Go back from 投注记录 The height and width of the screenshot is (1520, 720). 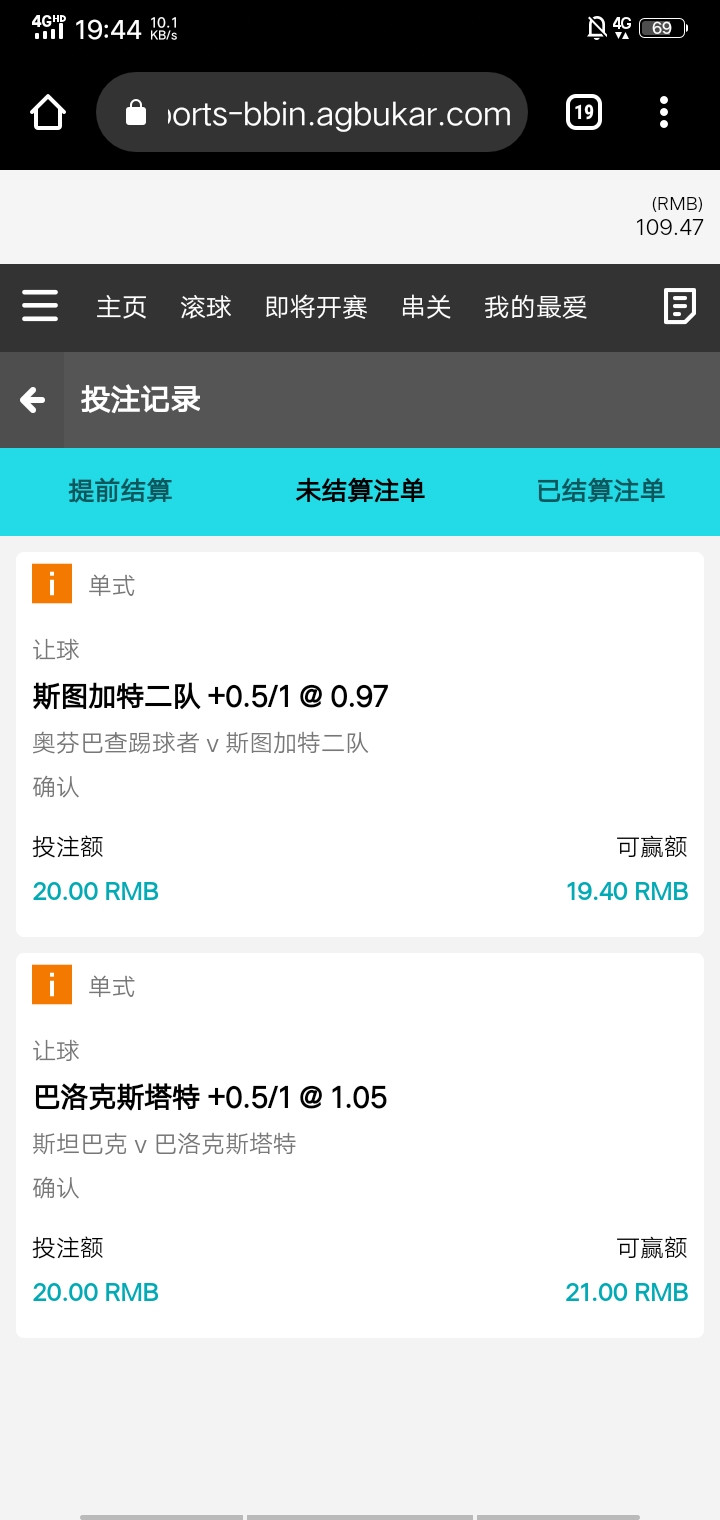33,400
